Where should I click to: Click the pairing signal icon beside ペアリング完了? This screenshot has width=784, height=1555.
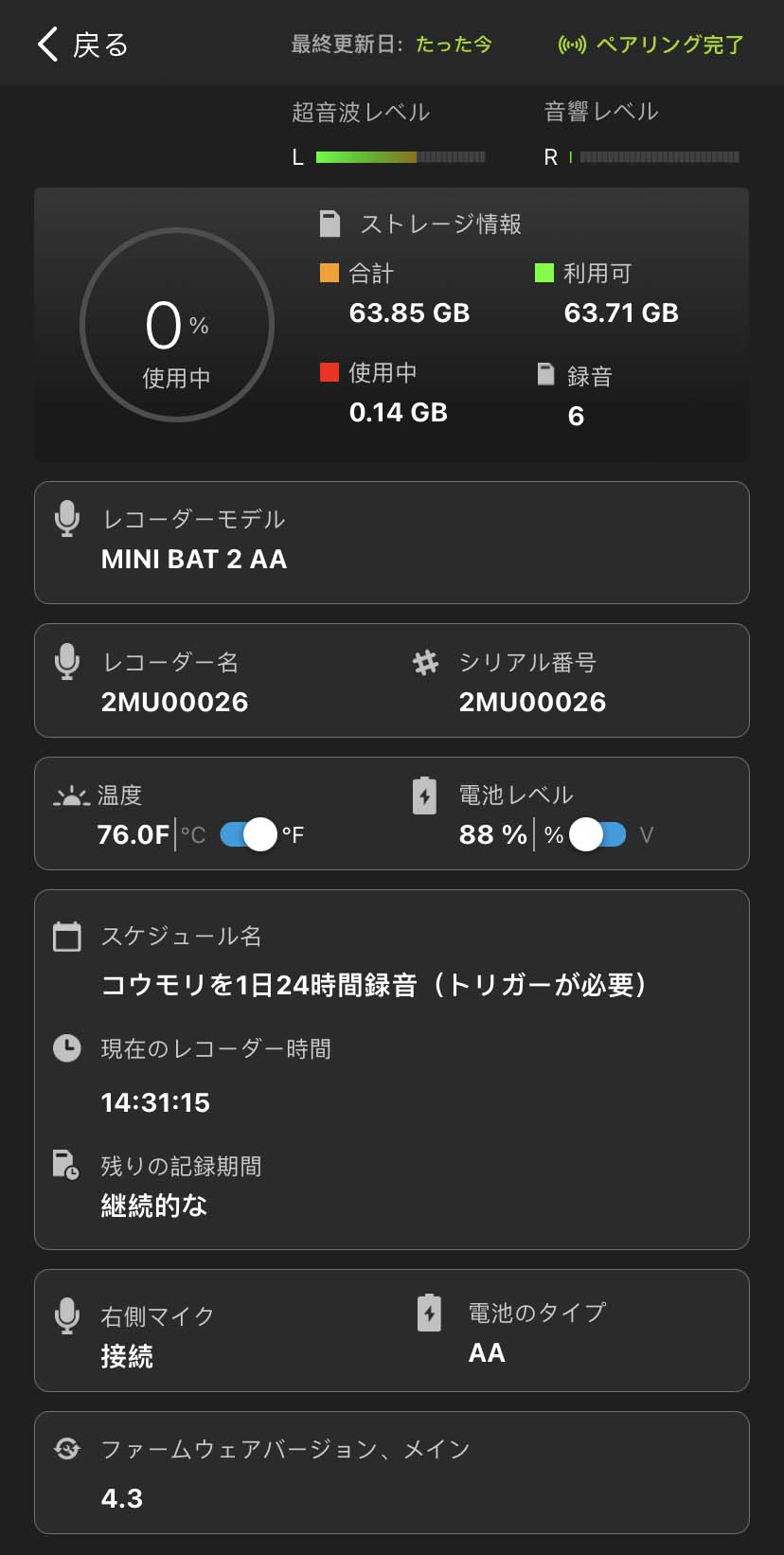point(573,43)
